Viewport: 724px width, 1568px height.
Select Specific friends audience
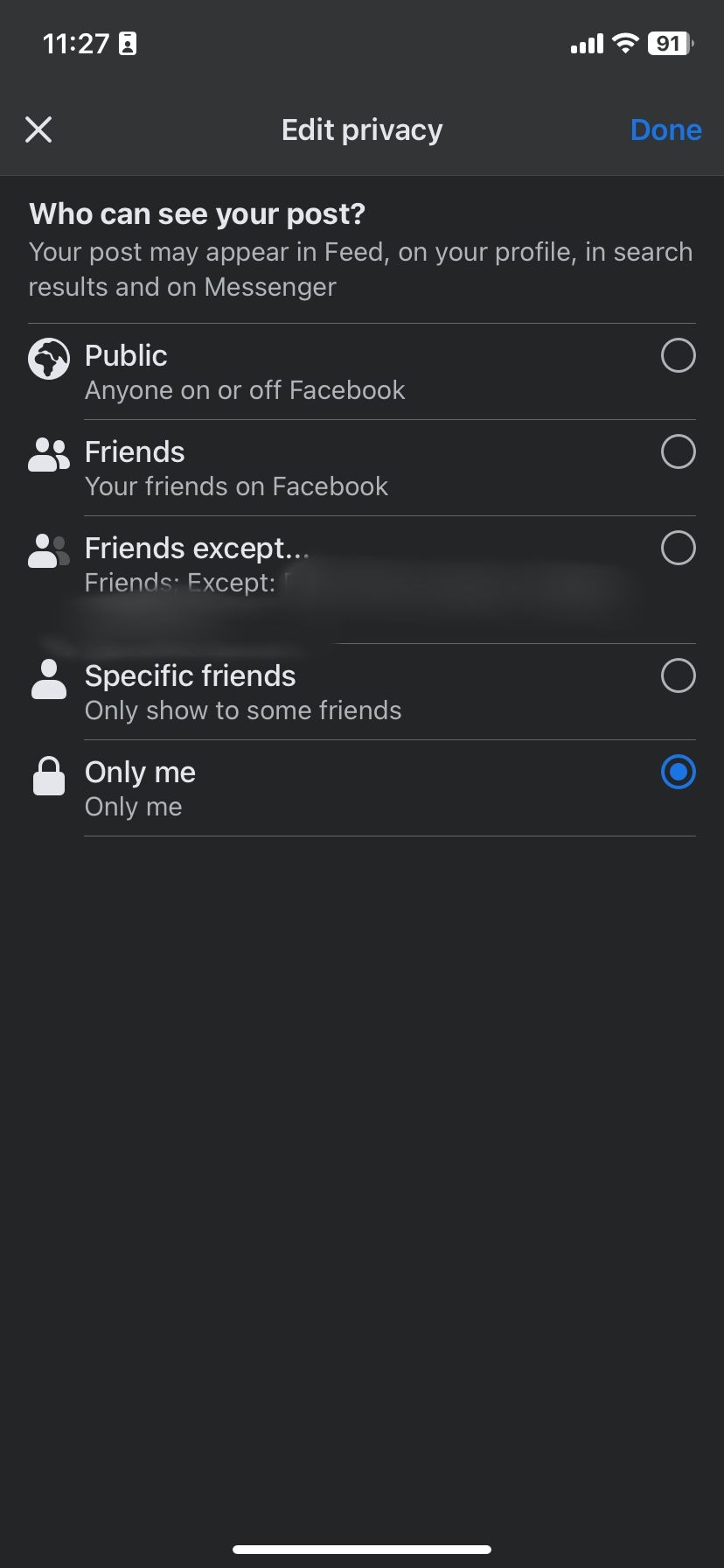pyautogui.click(x=678, y=676)
